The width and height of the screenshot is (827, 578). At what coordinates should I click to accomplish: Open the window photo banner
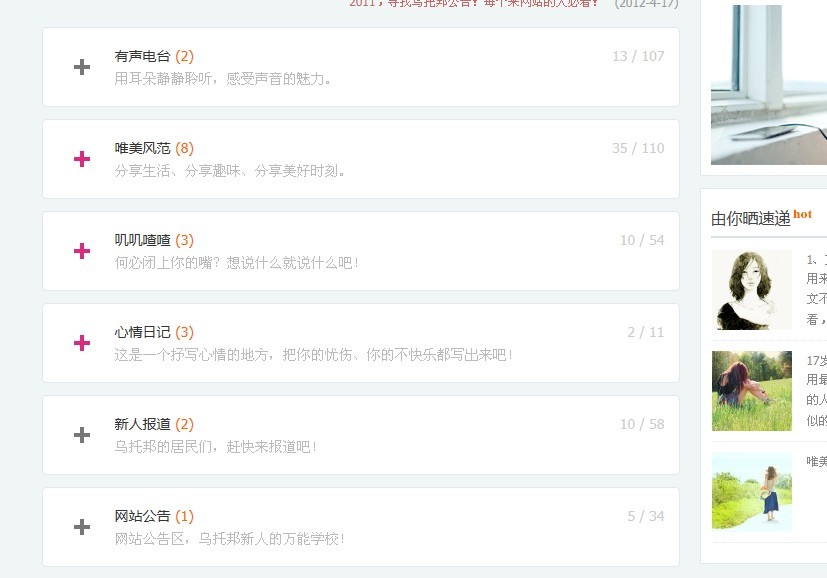point(768,85)
